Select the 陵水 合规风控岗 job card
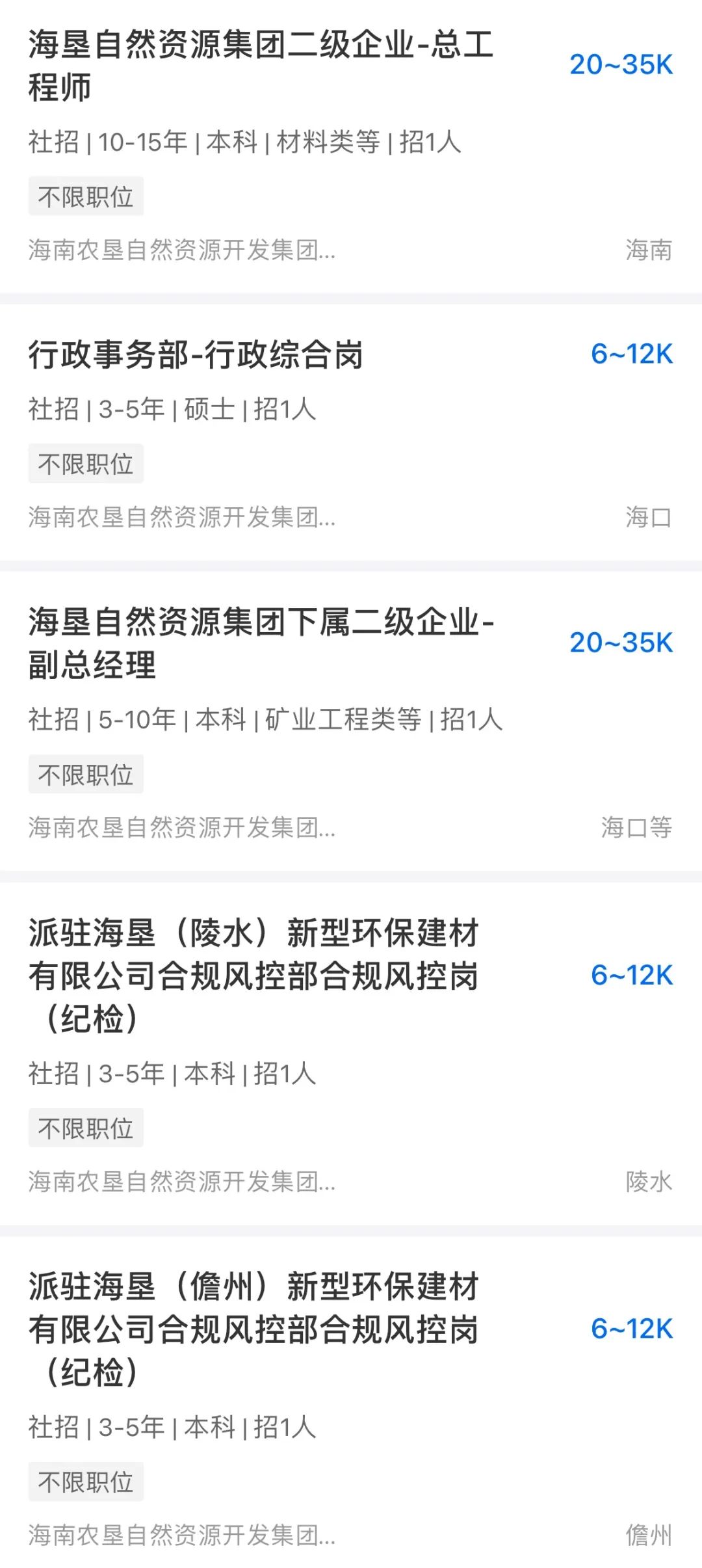Viewport: 702px width, 1568px height. (x=253, y=975)
